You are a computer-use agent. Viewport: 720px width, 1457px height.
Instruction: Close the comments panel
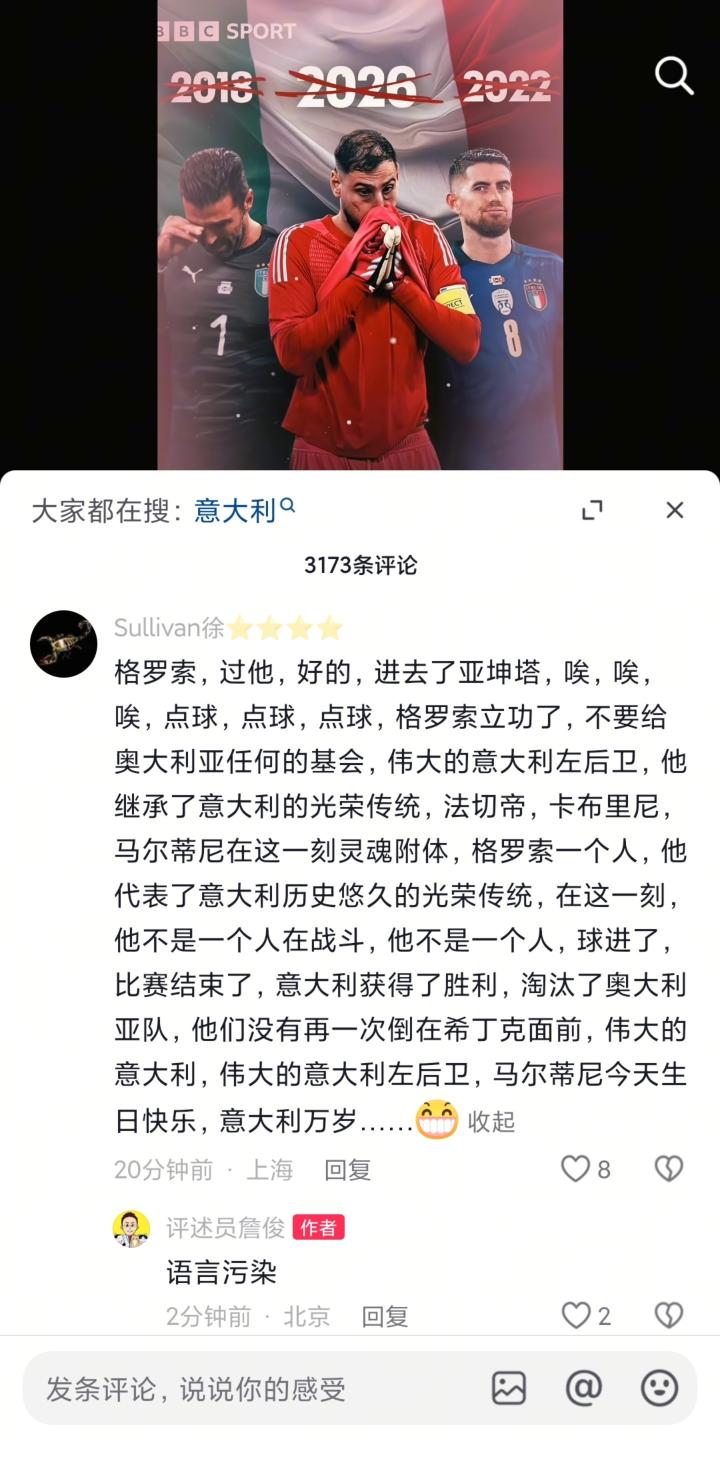675,510
